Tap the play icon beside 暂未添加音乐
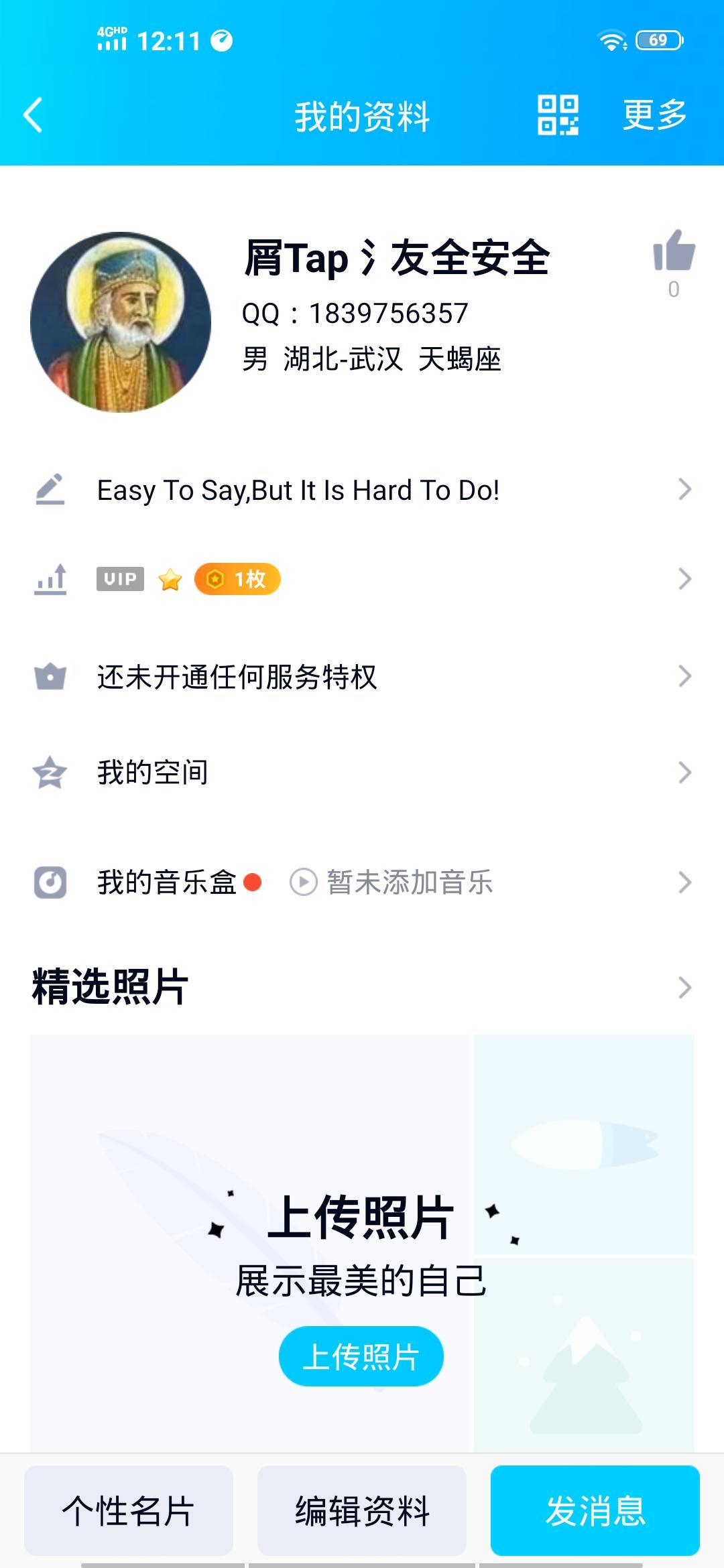This screenshot has height=1568, width=724. tap(302, 881)
